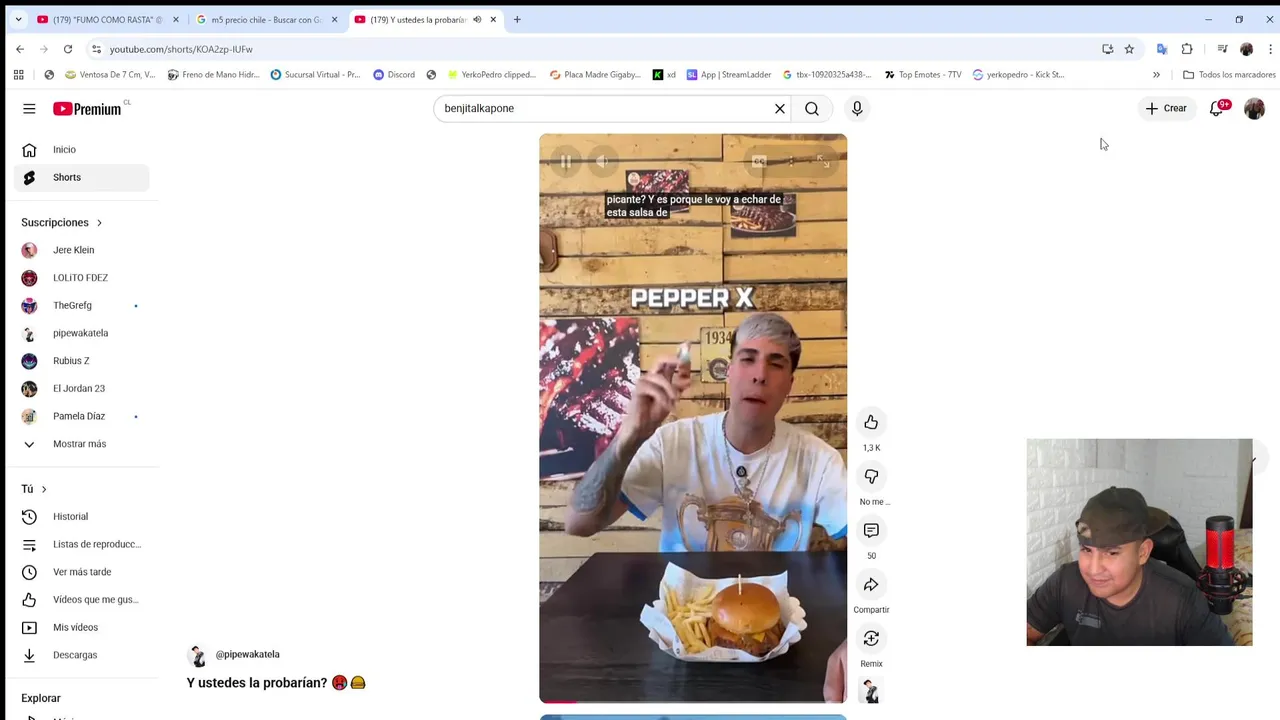Viewport: 1280px width, 720px height.
Task: Reload the page in the browser
Action: click(x=68, y=49)
